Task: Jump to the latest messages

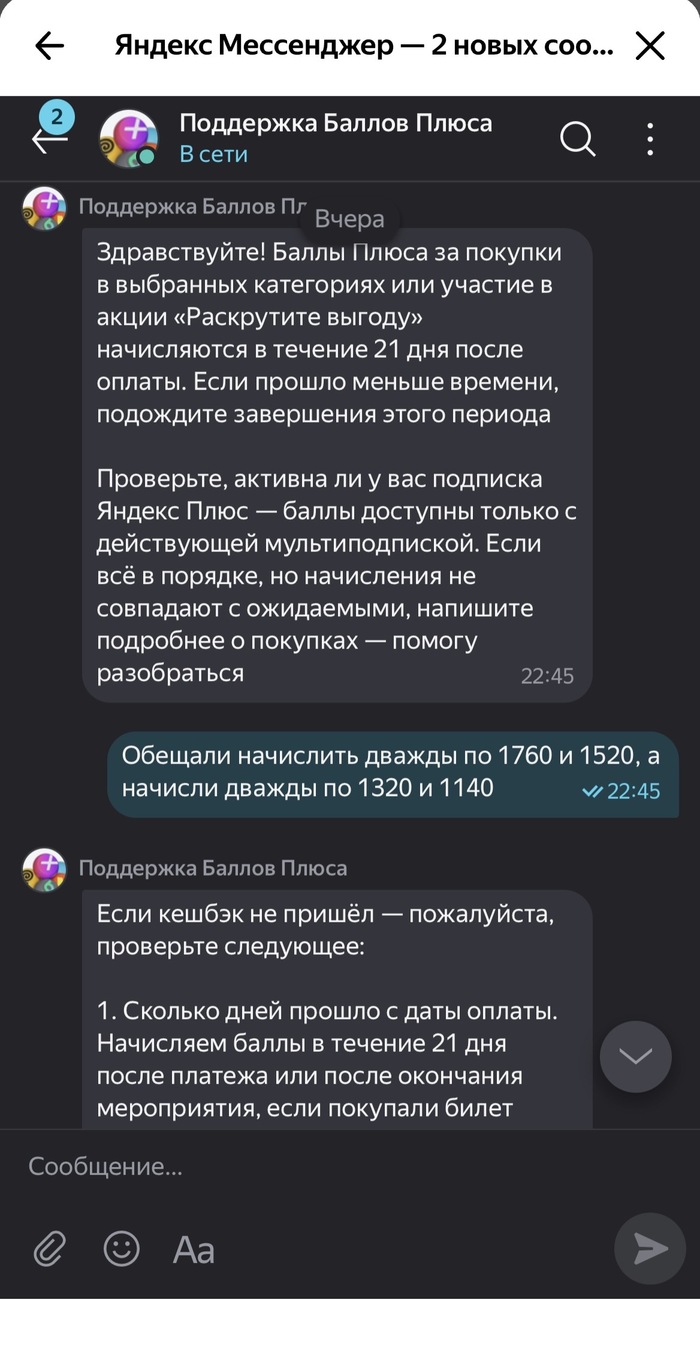Action: click(635, 1057)
